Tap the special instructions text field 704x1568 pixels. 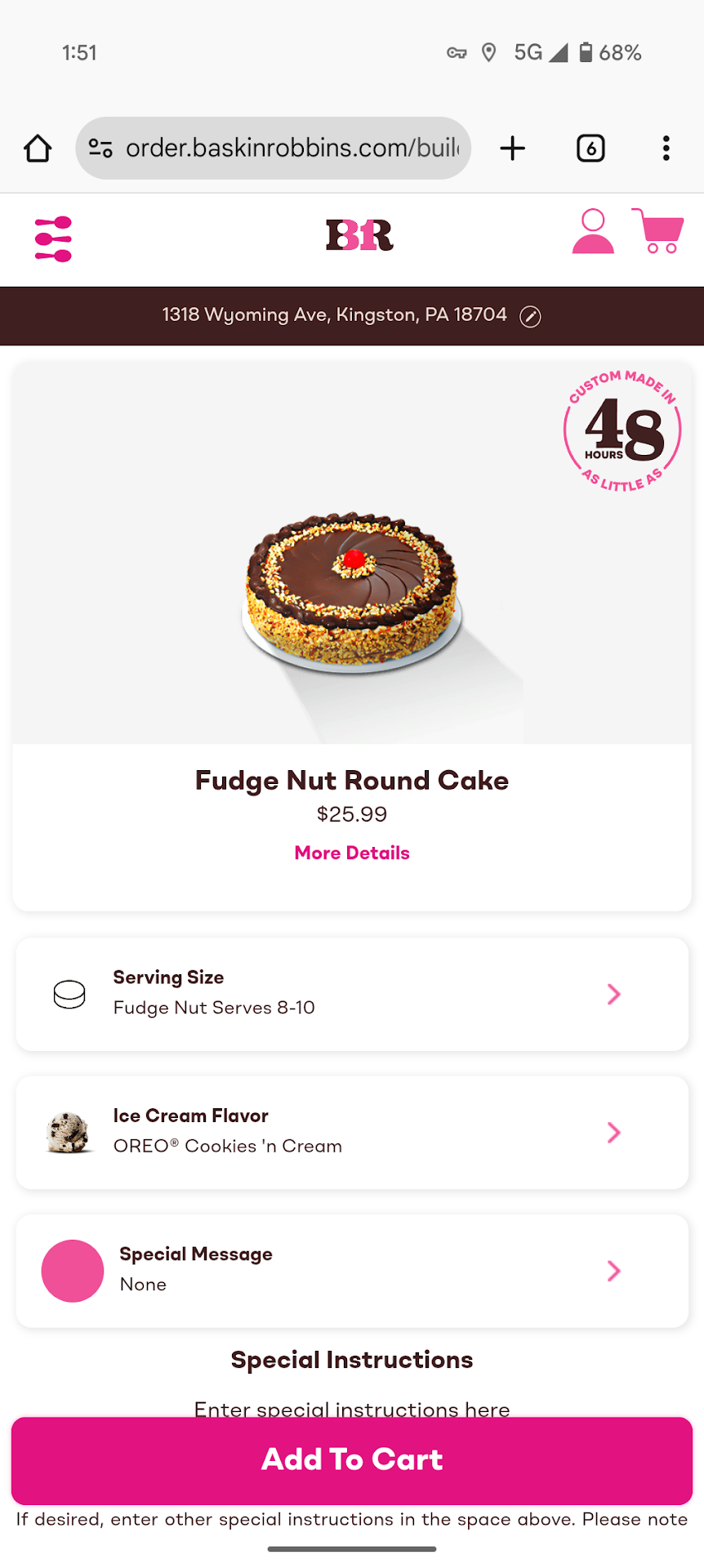coord(352,1406)
